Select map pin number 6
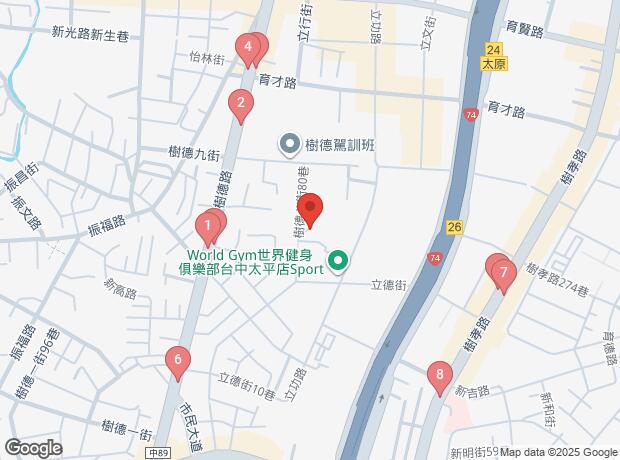This screenshot has height=460, width=620. 177,360
